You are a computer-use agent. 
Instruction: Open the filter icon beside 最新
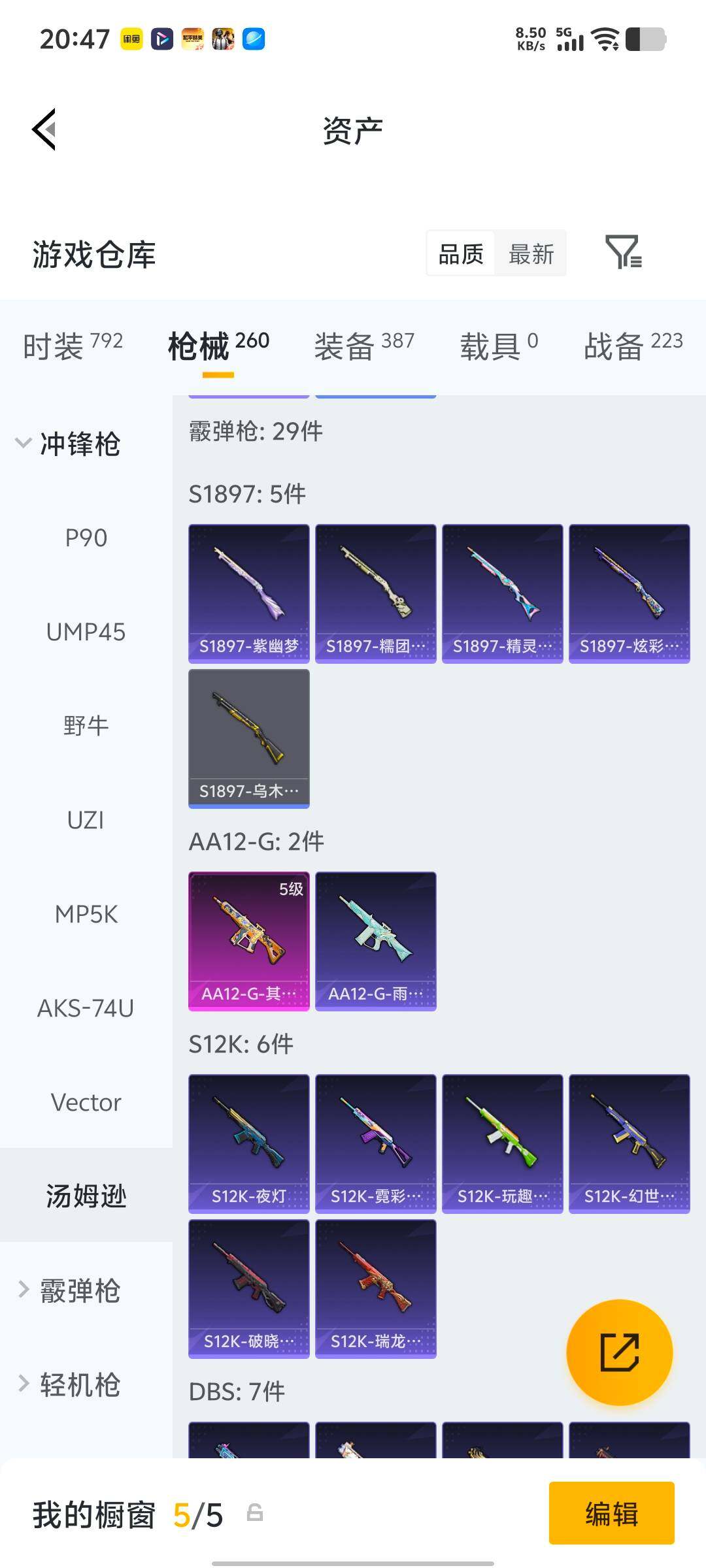[624, 253]
